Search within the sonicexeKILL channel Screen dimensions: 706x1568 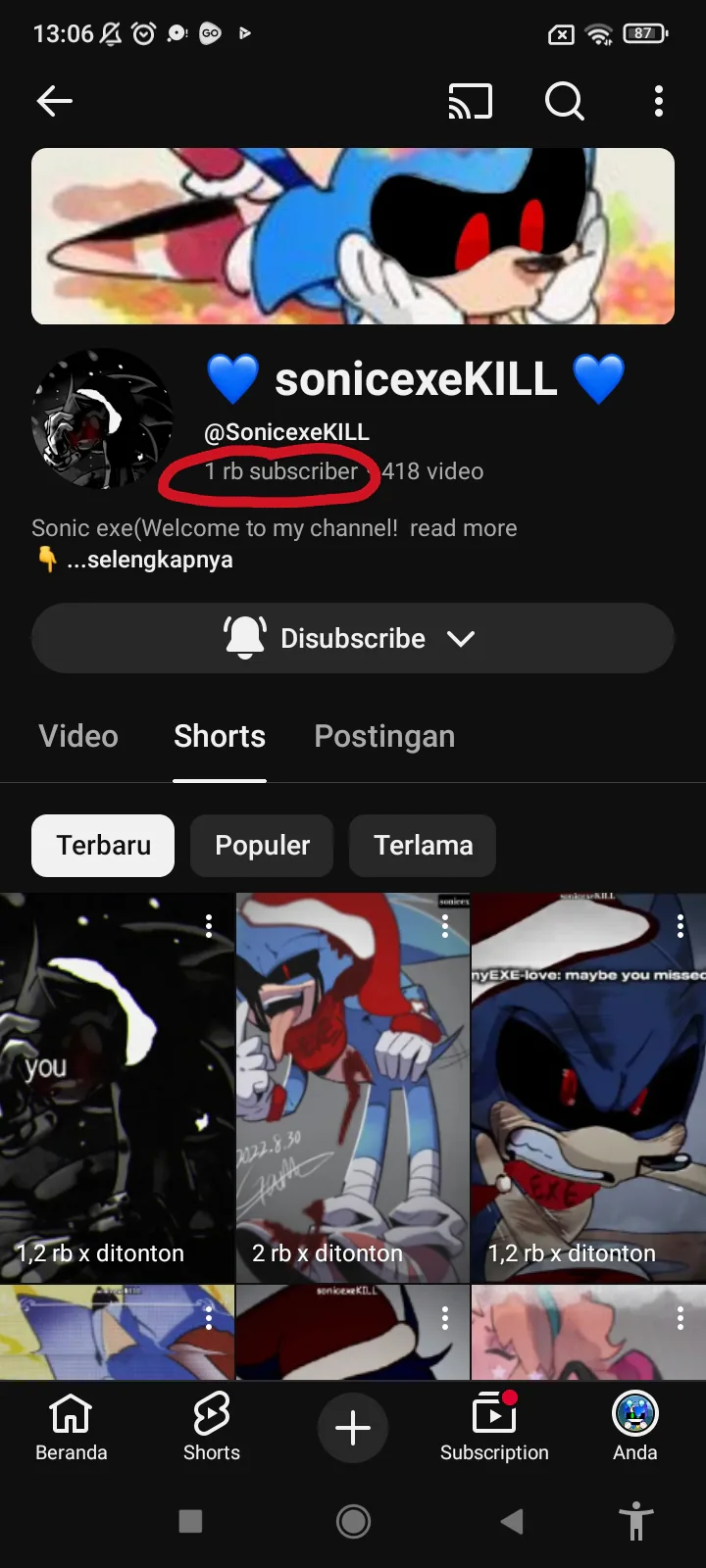(564, 101)
